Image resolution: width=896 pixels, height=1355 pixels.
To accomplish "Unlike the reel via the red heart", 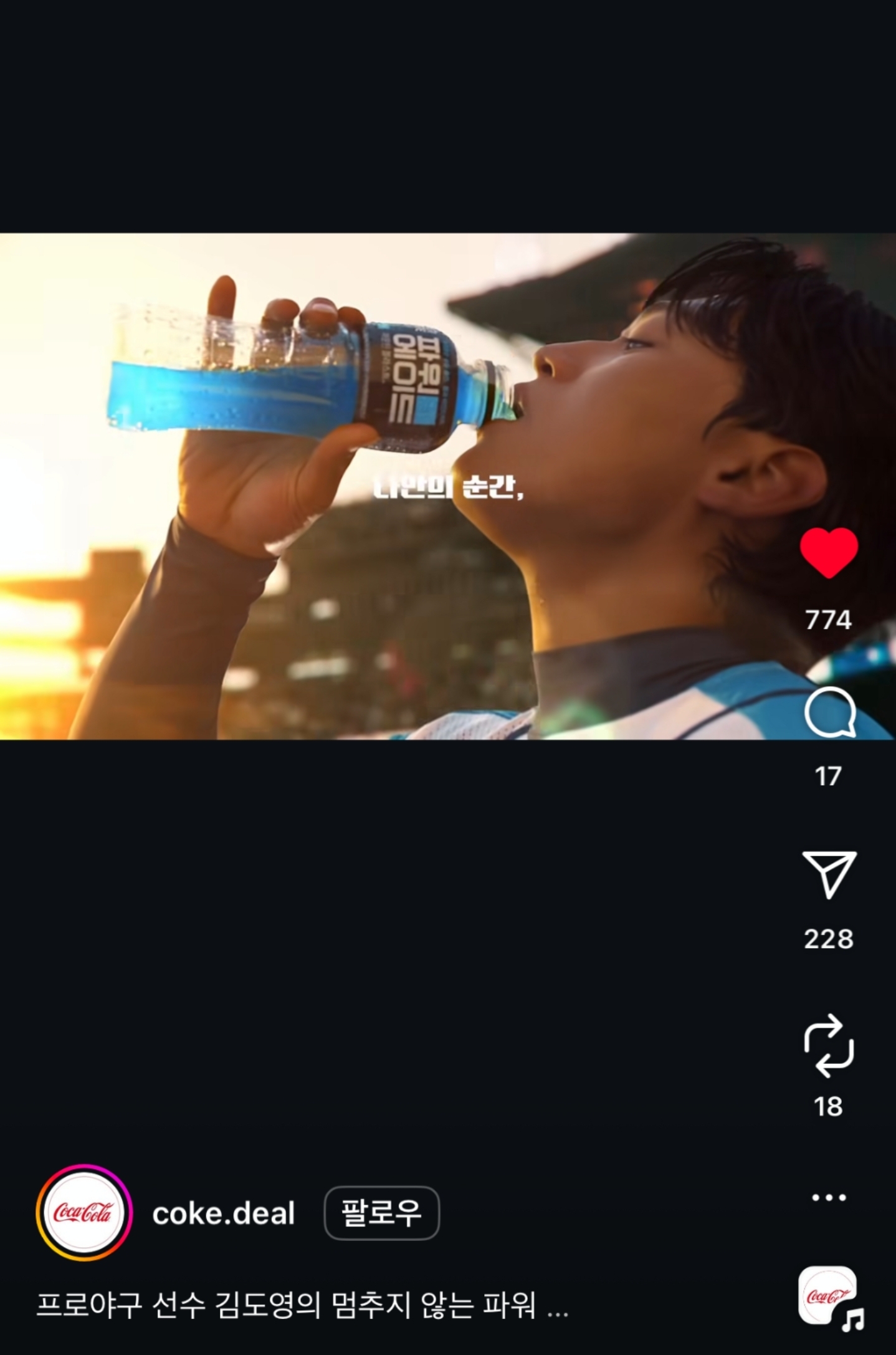I will coord(829,552).
